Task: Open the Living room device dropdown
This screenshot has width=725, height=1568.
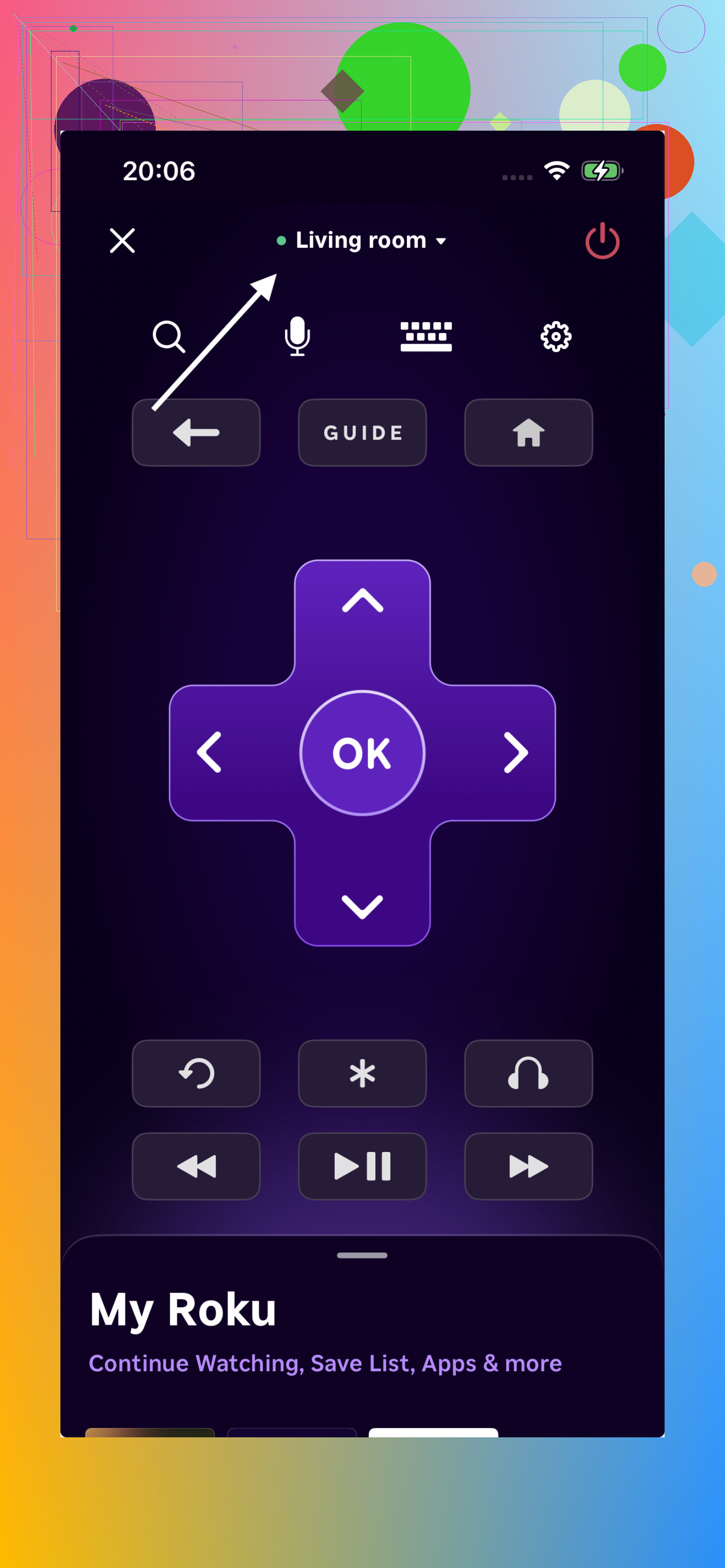Action: pyautogui.click(x=362, y=241)
